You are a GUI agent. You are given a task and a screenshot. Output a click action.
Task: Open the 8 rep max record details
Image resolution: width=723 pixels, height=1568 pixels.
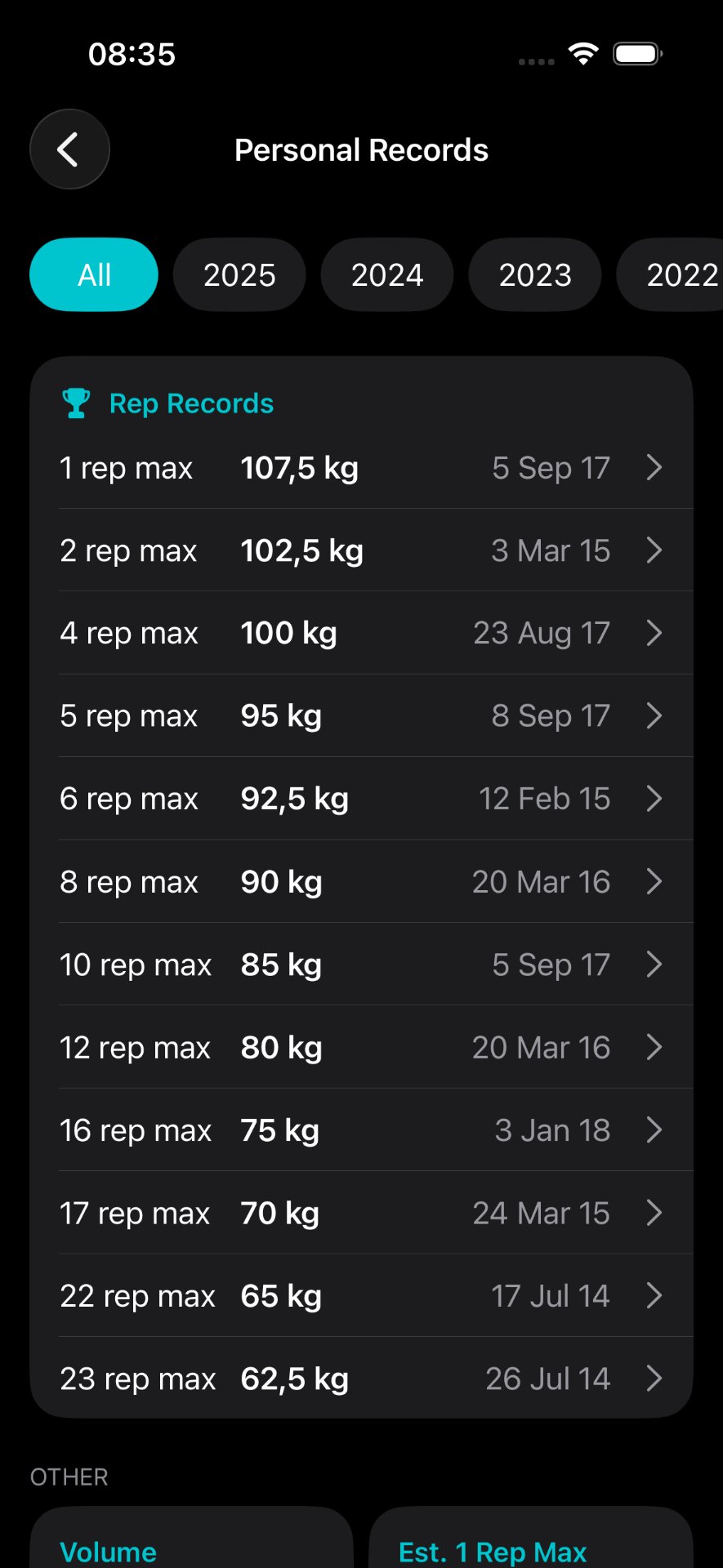[x=654, y=881]
